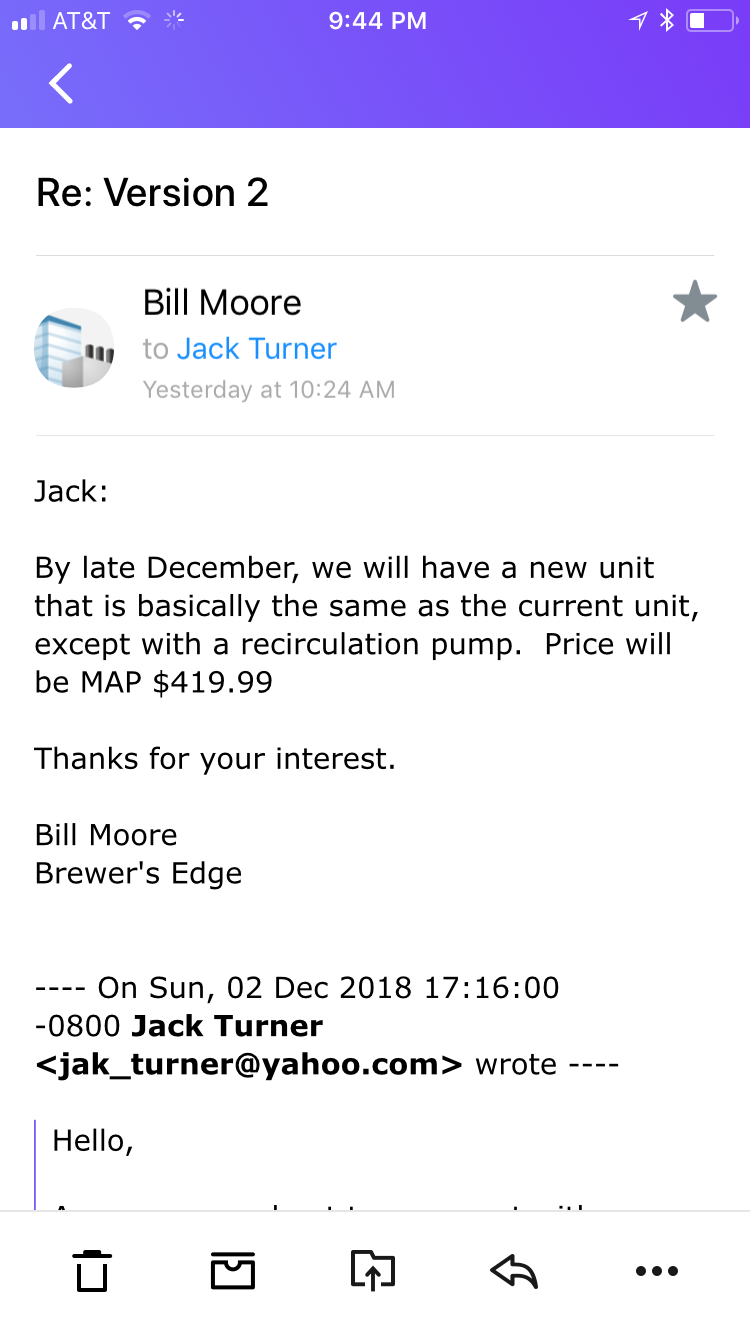This screenshot has width=750, height=1334.
Task: Delete this email with the trash icon
Action: pos(92,1270)
